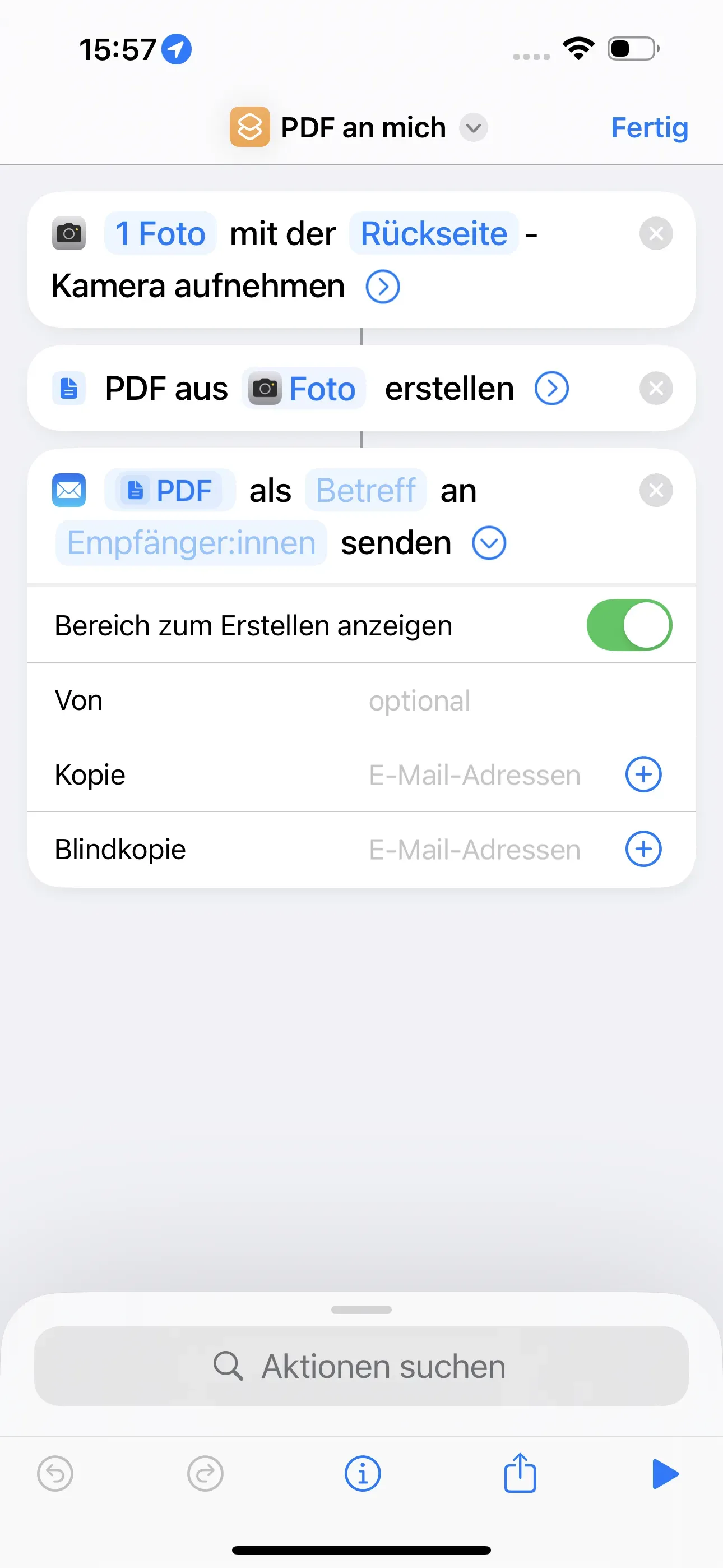
Task: Add a Kopie email address with the plus icon
Action: pos(643,774)
